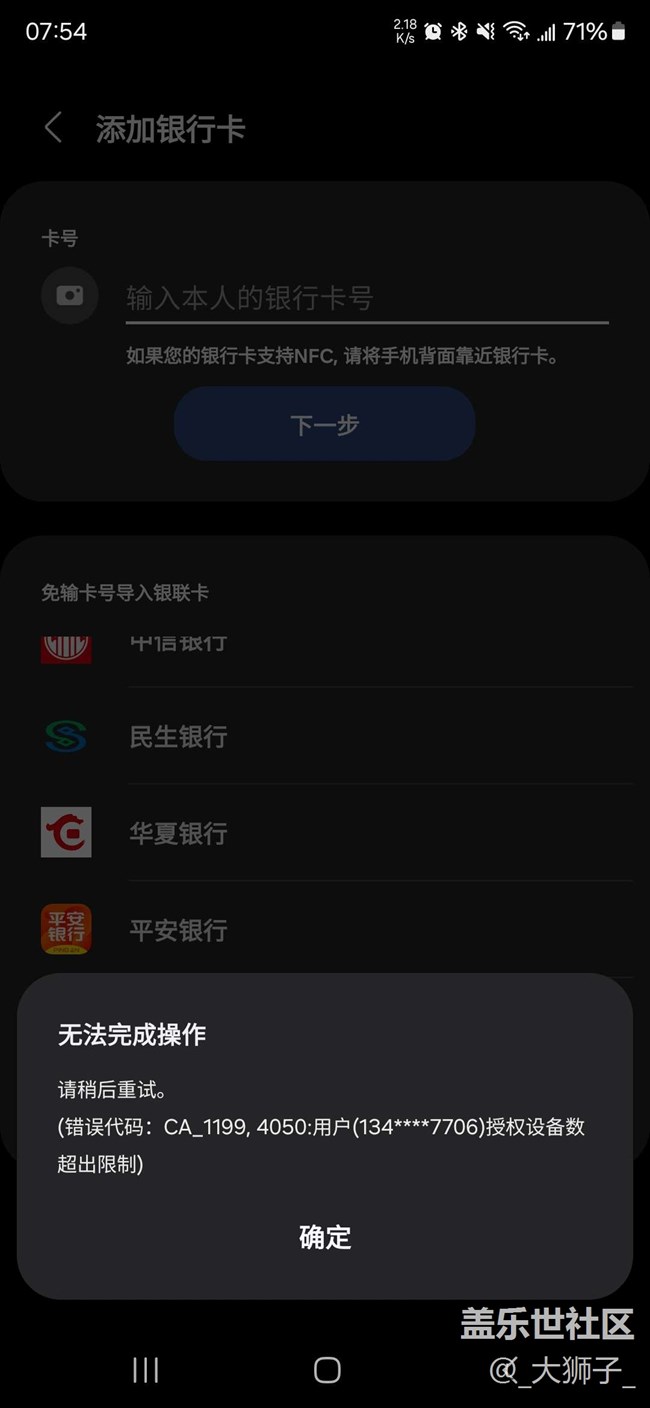This screenshot has width=650, height=1408.
Task: Focus the bank card number field
Action: pyautogui.click(x=367, y=298)
